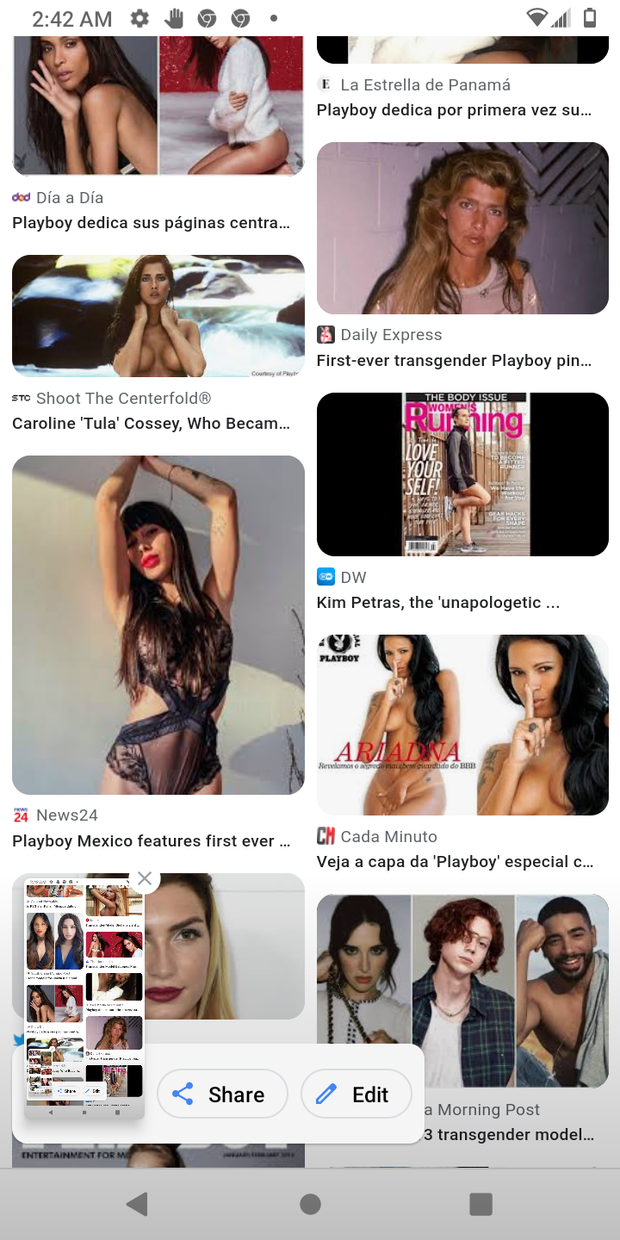Dismiss the screenshot preview
This screenshot has width=620, height=1240.
(x=145, y=879)
